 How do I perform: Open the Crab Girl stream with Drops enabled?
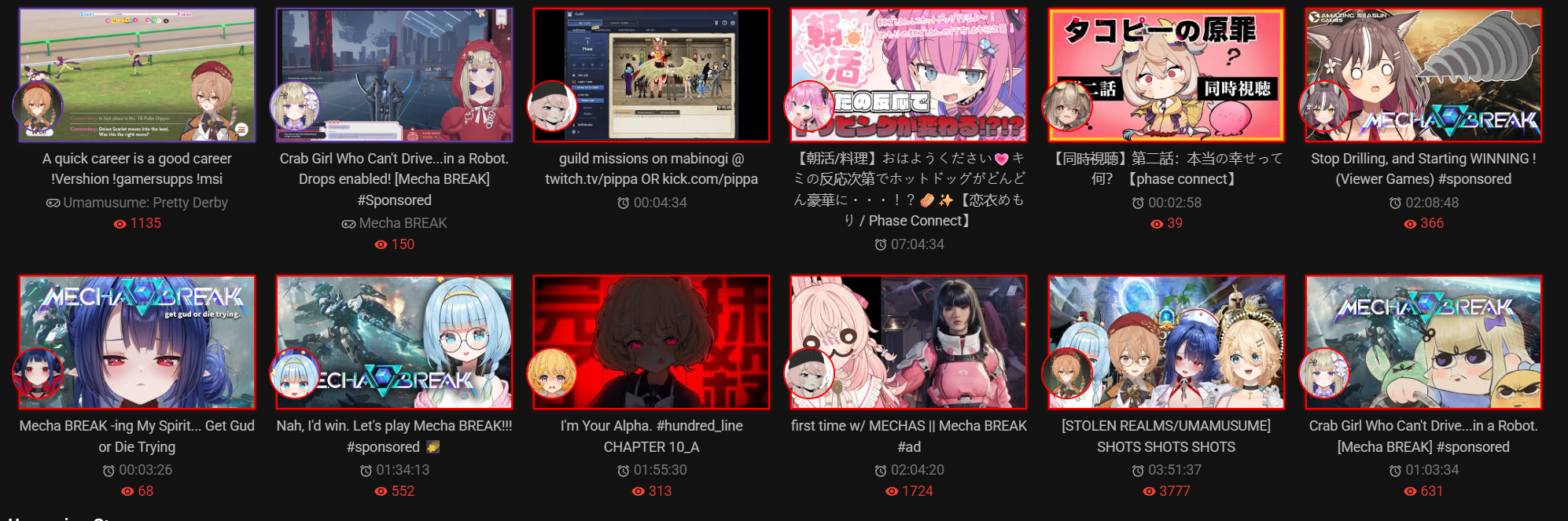394,75
